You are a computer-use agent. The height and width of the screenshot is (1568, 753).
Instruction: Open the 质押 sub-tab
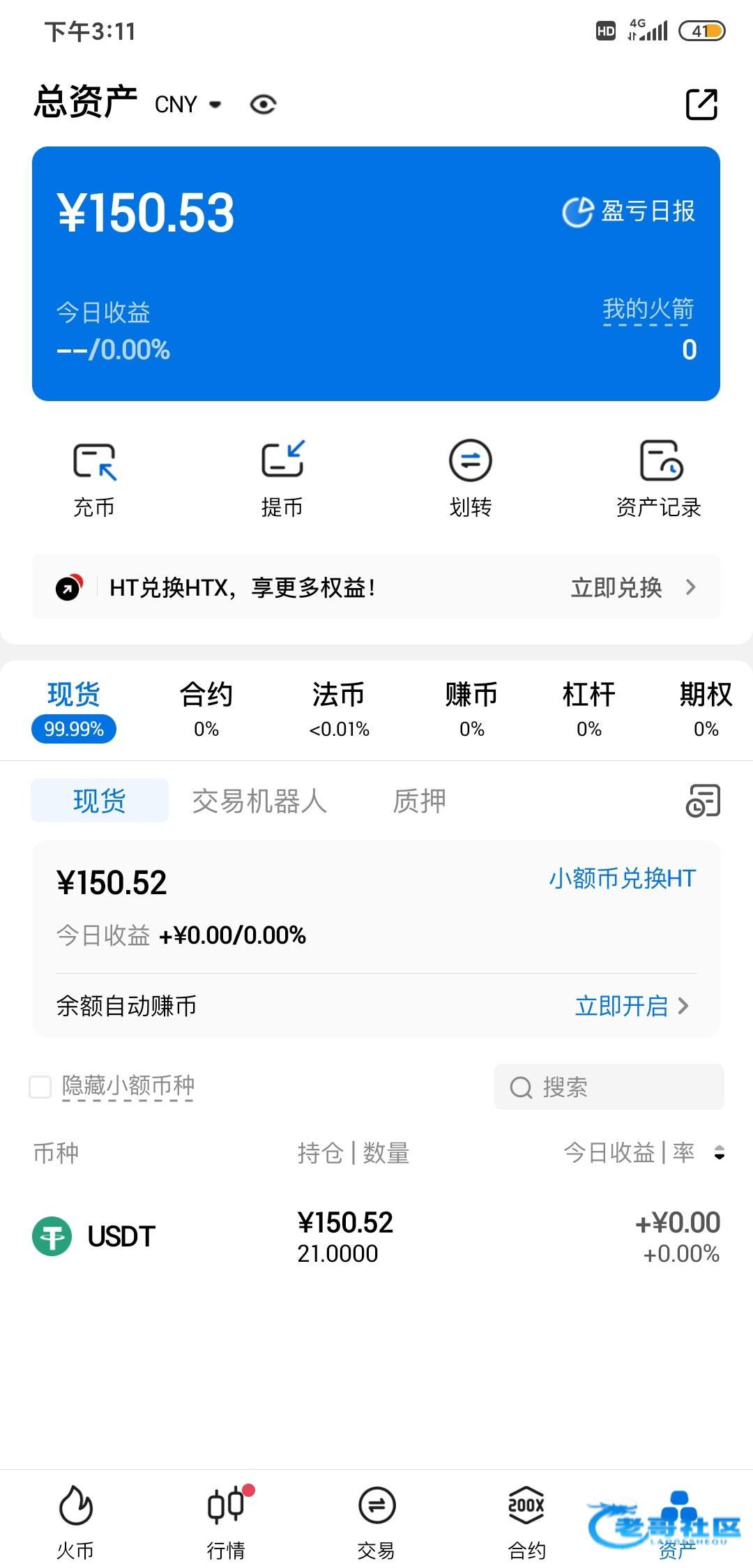pos(419,801)
